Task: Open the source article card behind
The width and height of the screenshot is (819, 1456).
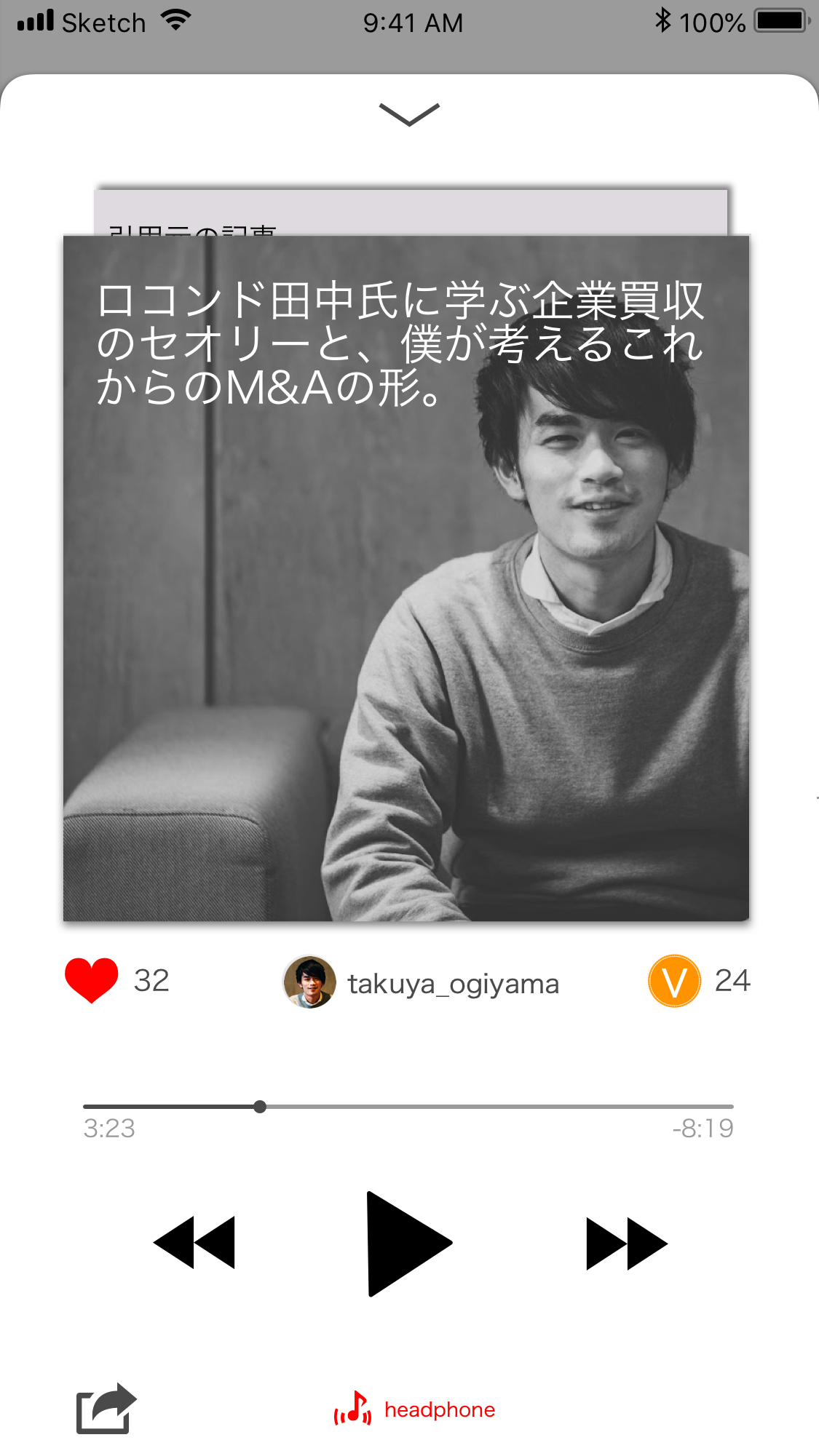Action: [x=411, y=212]
